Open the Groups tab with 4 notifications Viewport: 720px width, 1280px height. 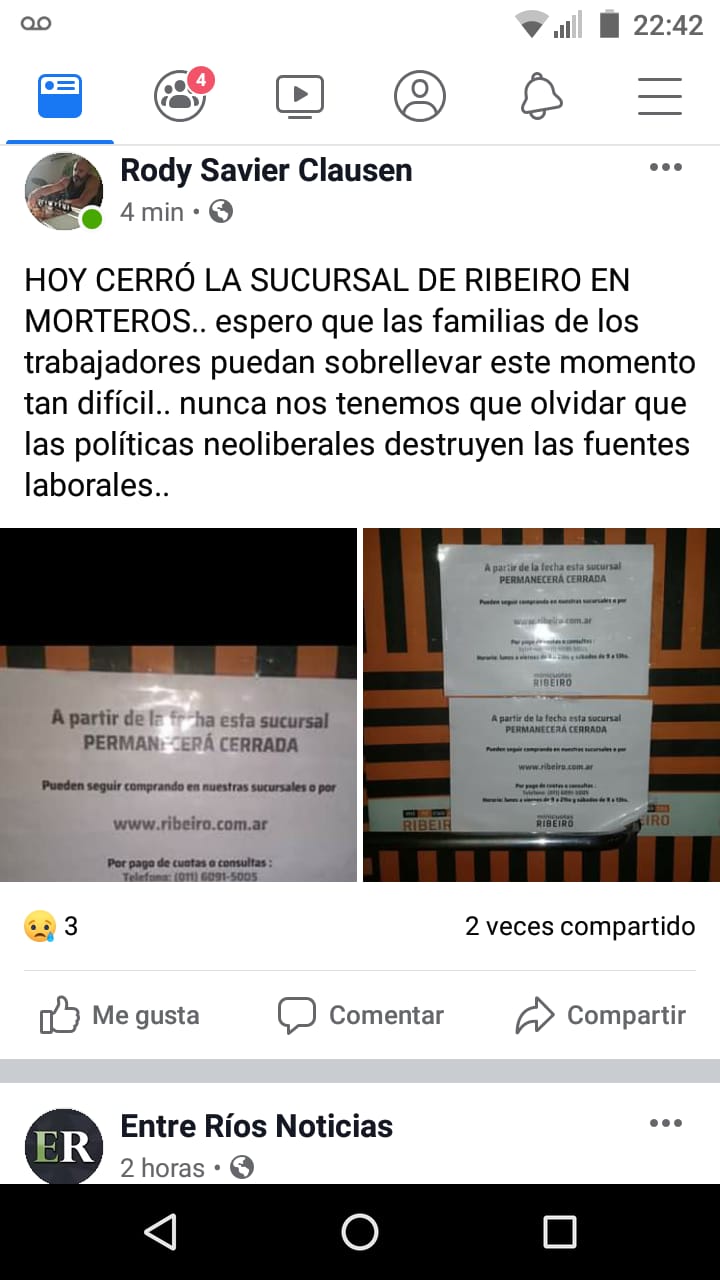pyautogui.click(x=180, y=97)
